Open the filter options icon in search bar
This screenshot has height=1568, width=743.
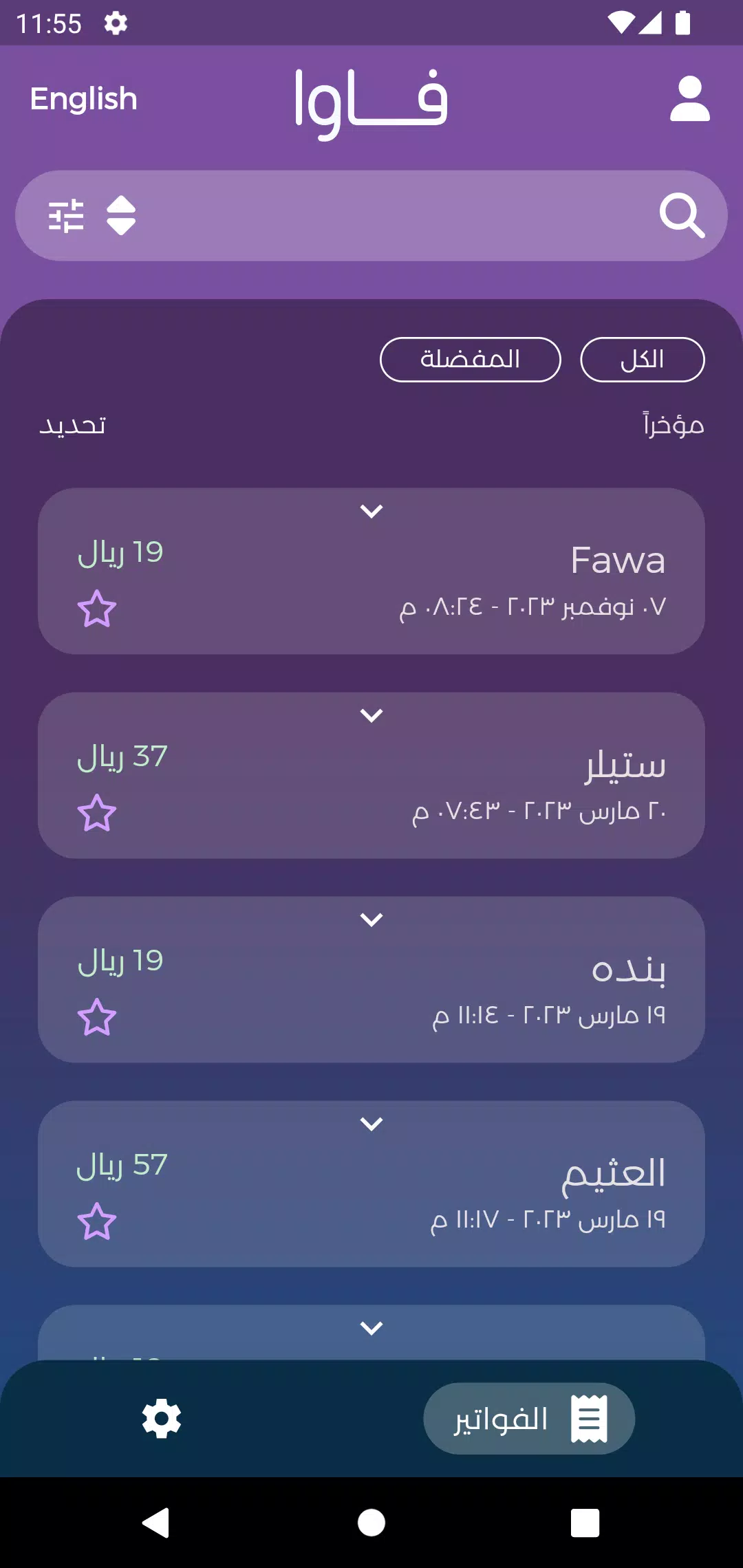pos(65,215)
